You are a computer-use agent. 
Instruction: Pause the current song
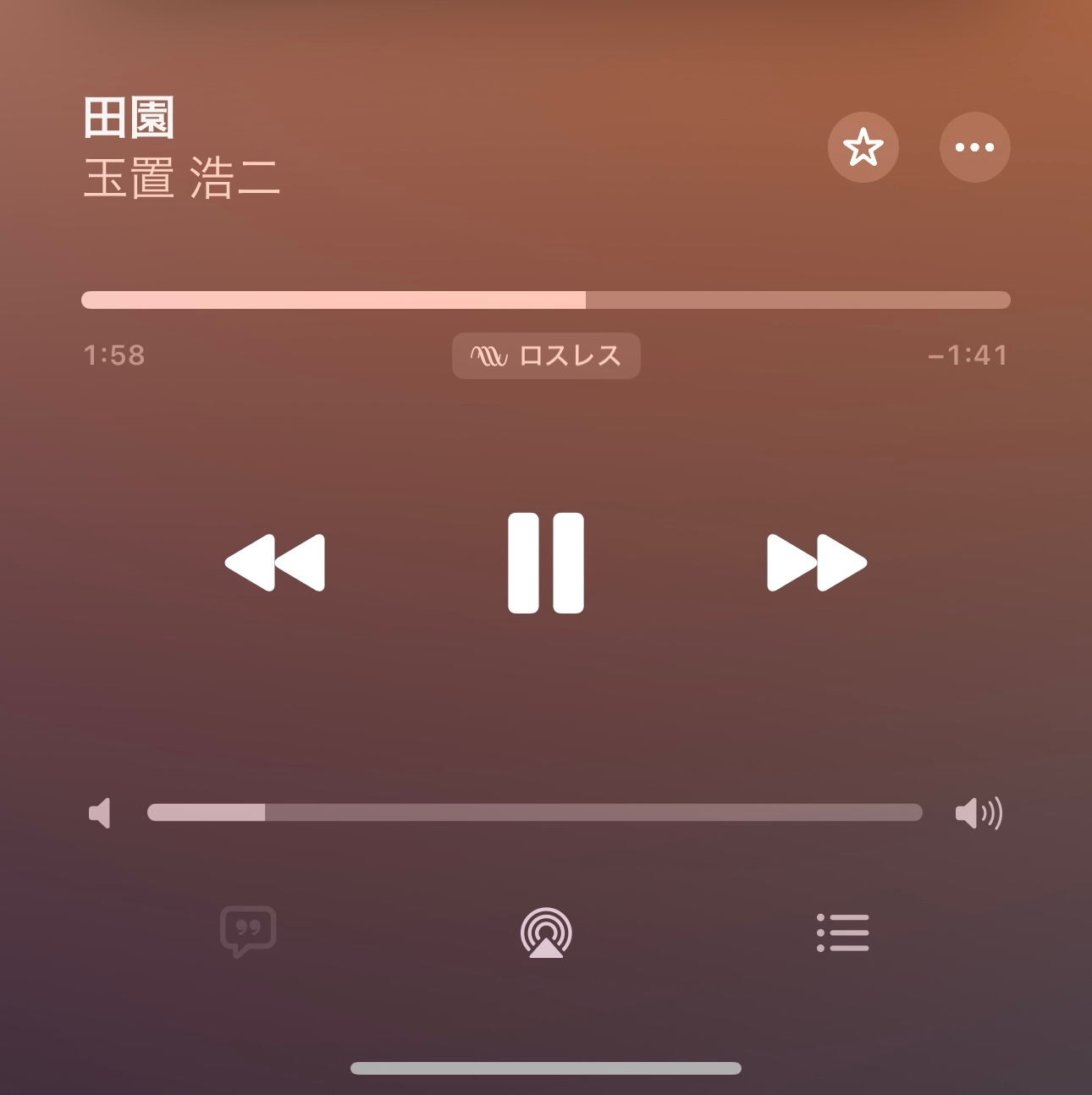point(546,563)
